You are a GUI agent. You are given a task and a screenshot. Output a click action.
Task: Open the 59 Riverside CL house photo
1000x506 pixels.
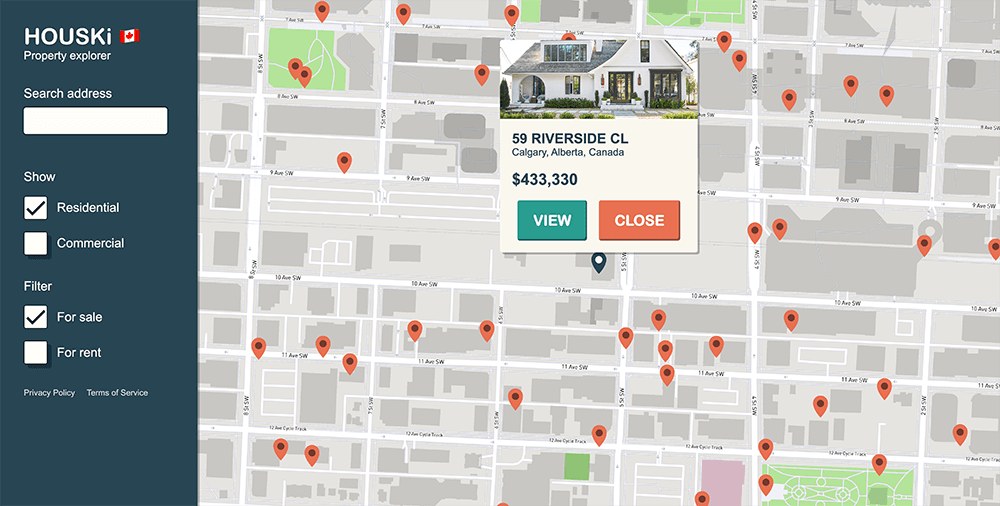coord(599,79)
